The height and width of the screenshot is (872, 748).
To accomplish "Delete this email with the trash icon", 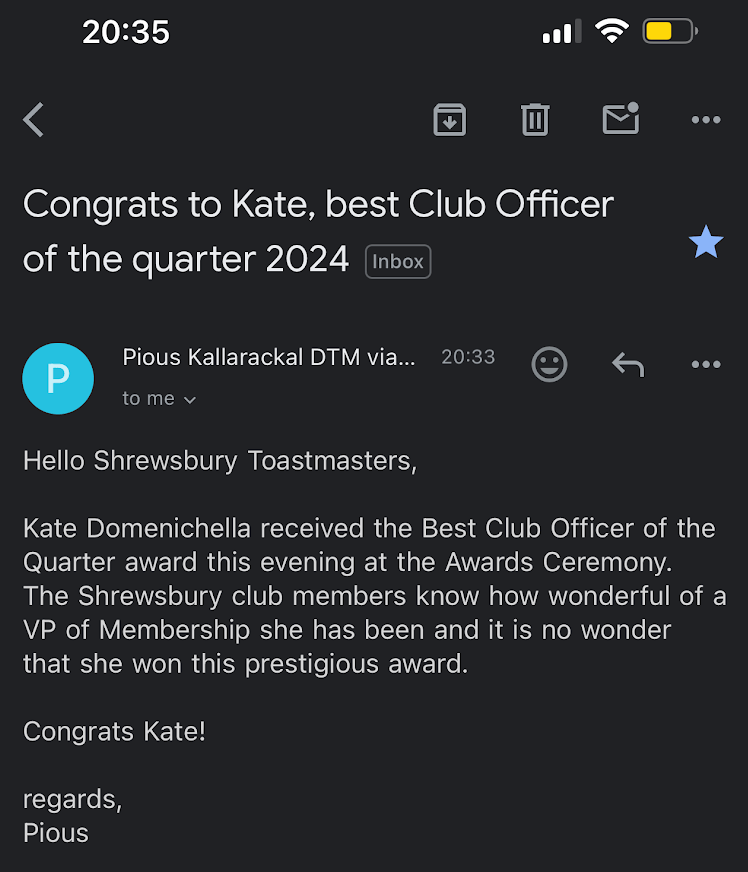I will 535,120.
